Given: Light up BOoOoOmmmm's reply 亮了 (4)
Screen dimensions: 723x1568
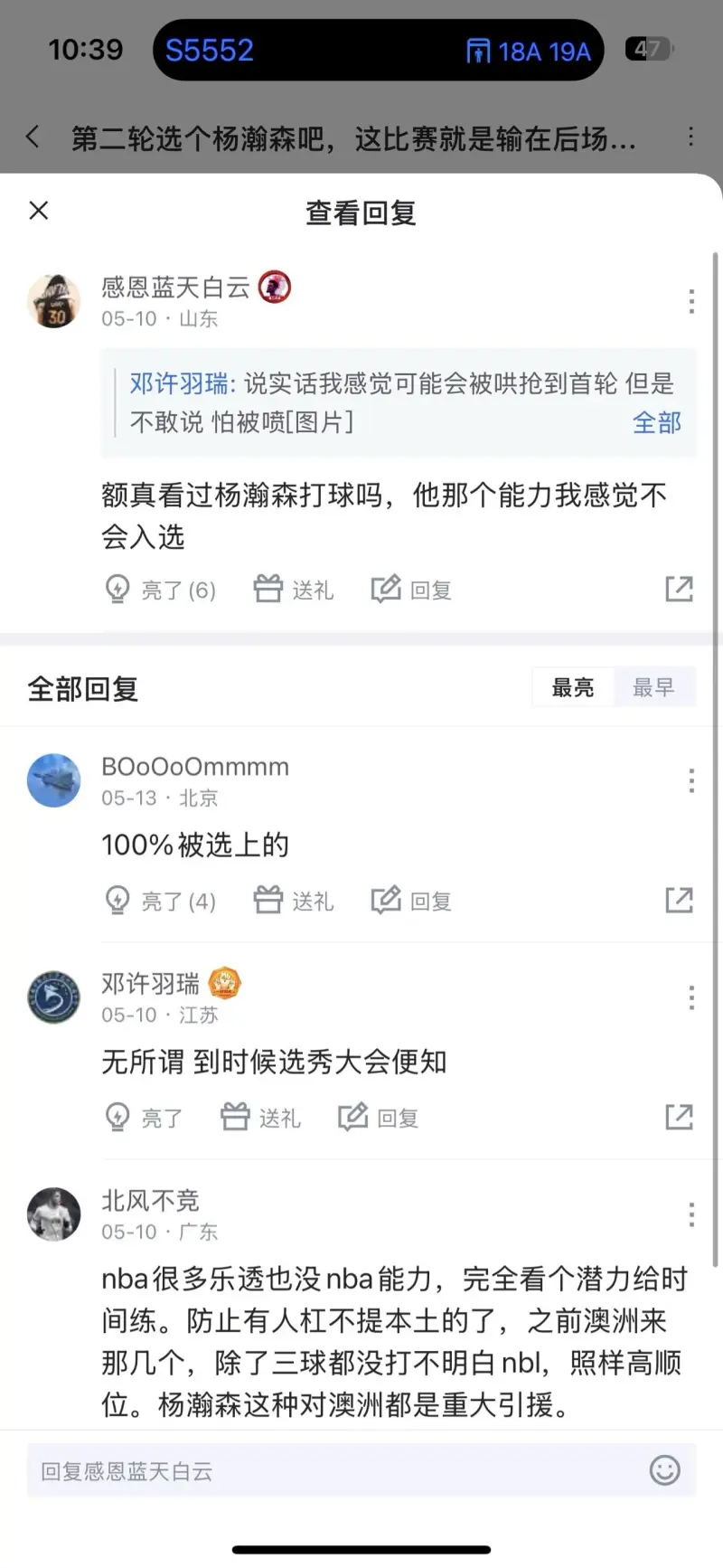Looking at the screenshot, I should click(x=161, y=901).
